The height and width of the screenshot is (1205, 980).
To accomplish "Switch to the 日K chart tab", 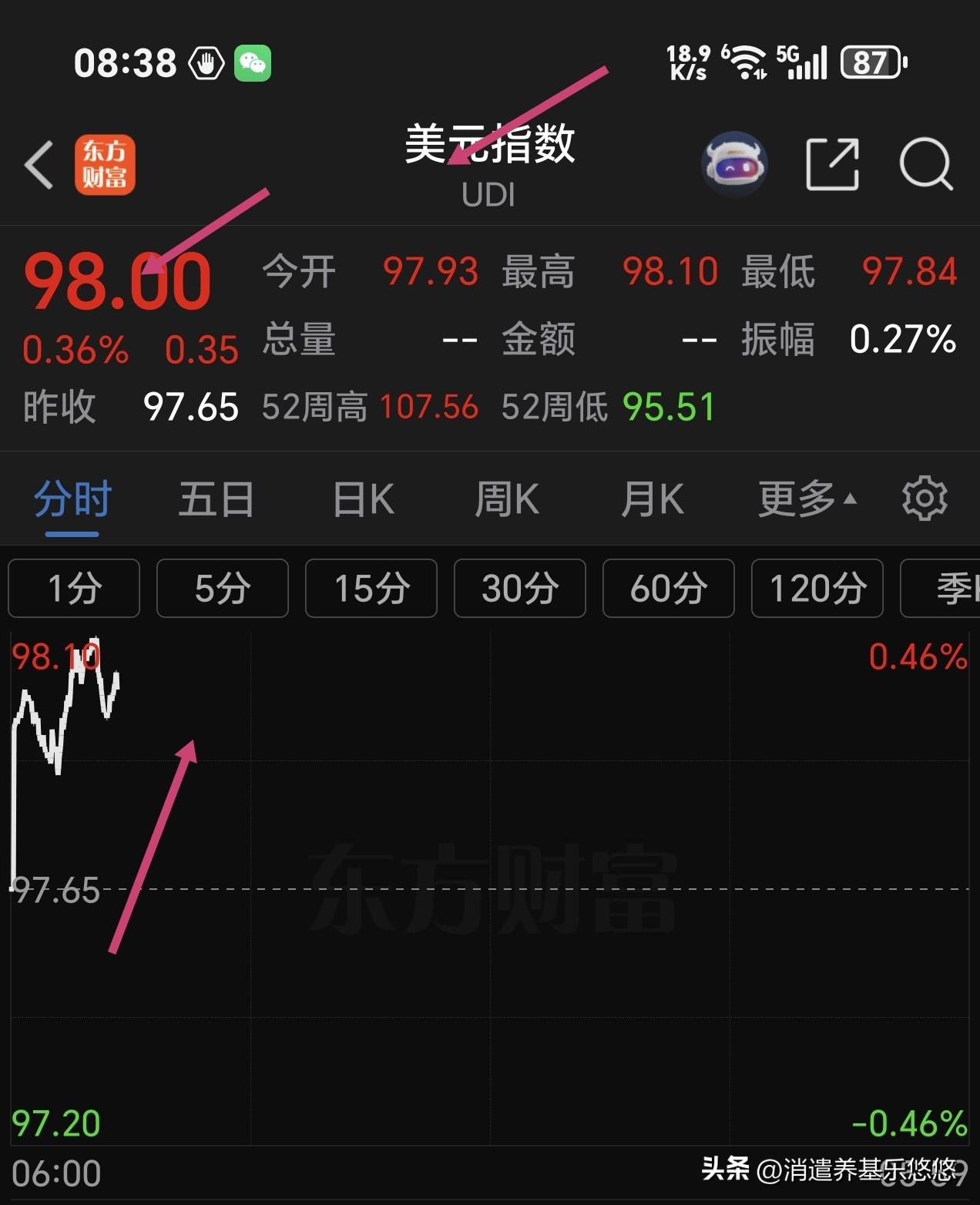I will coord(361,498).
